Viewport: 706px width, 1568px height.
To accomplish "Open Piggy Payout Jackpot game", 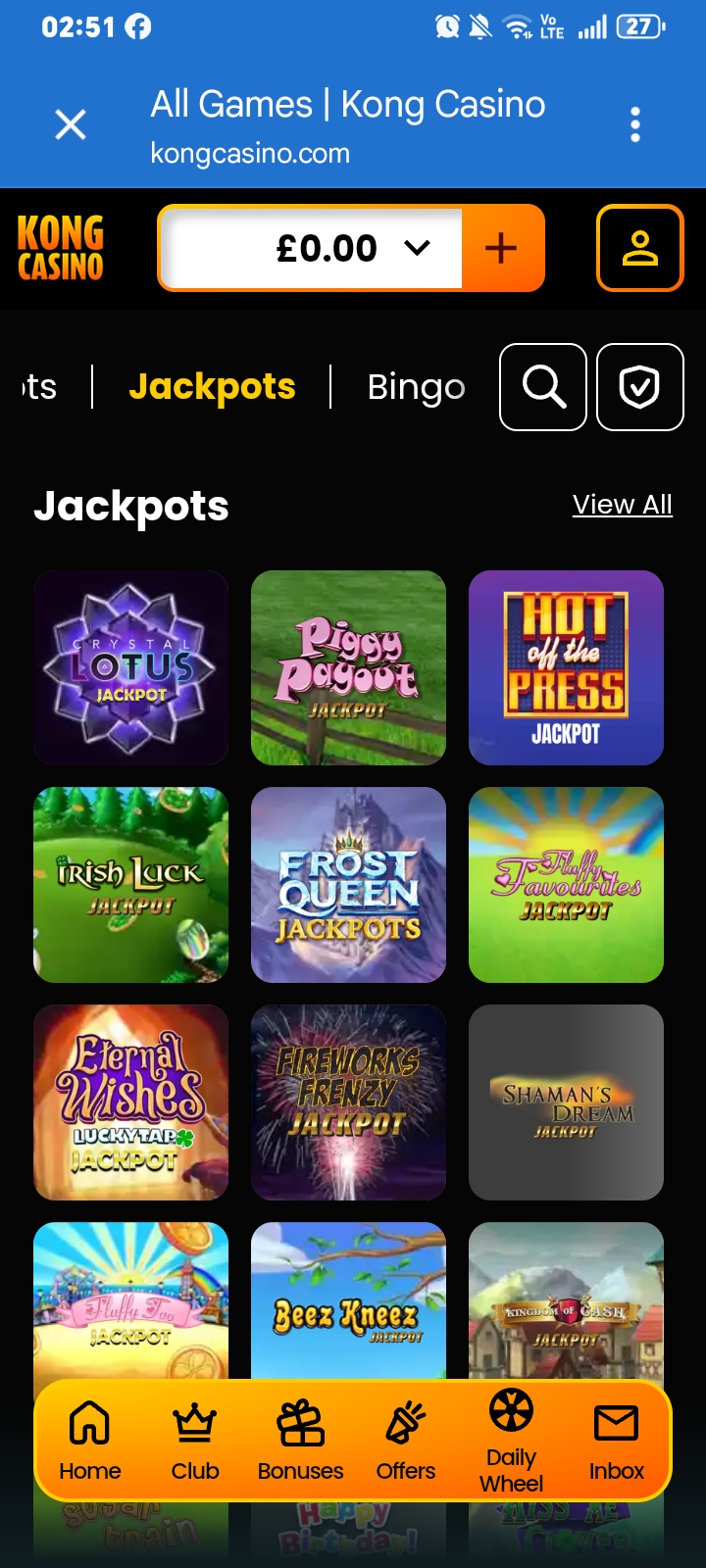I will click(x=348, y=667).
